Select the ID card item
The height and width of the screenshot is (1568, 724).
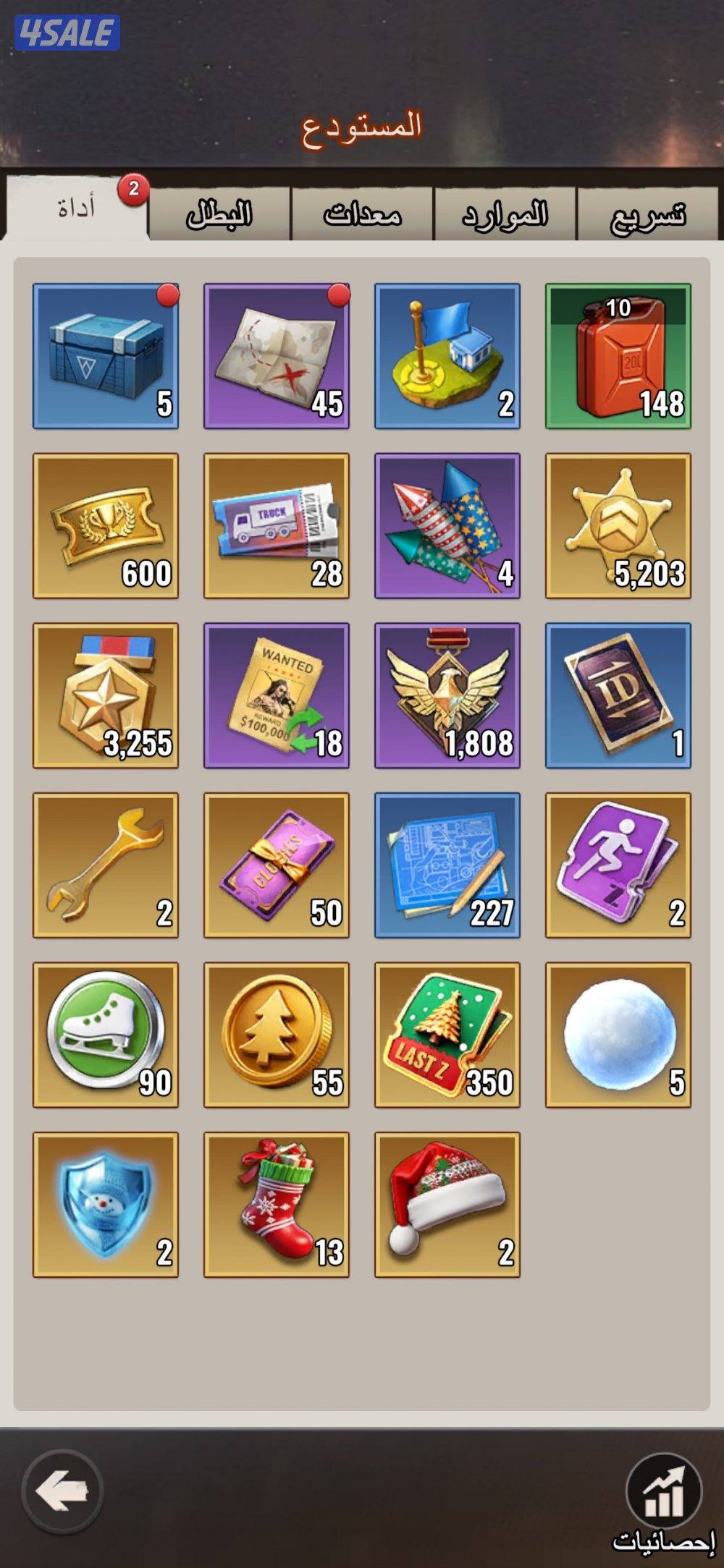[x=618, y=695]
